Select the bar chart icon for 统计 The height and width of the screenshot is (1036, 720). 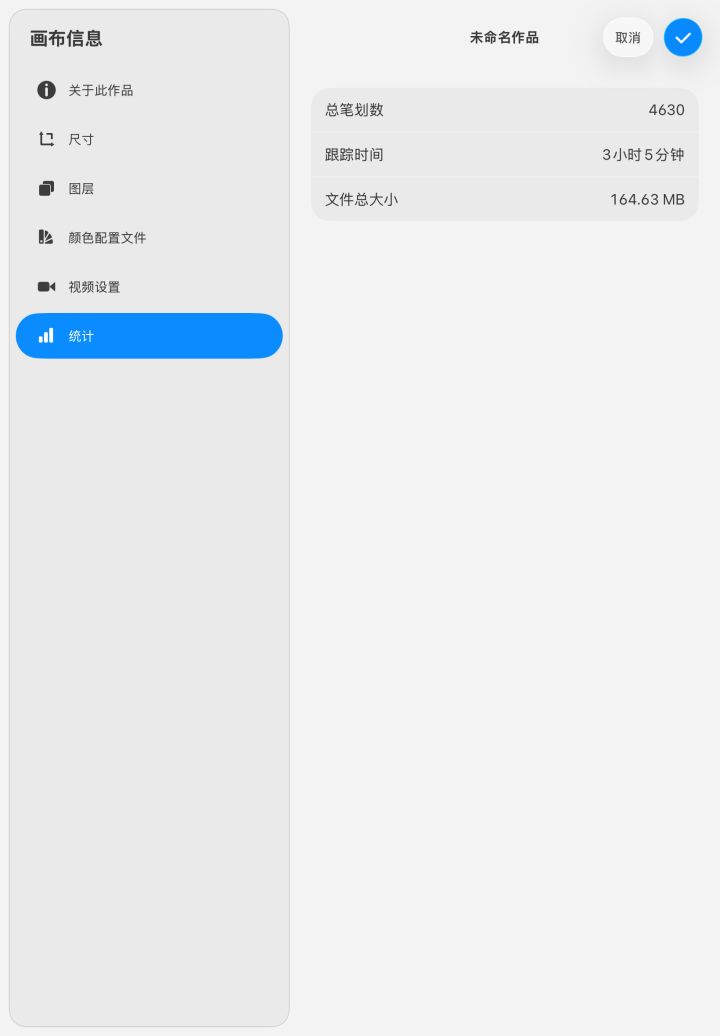(x=46, y=336)
